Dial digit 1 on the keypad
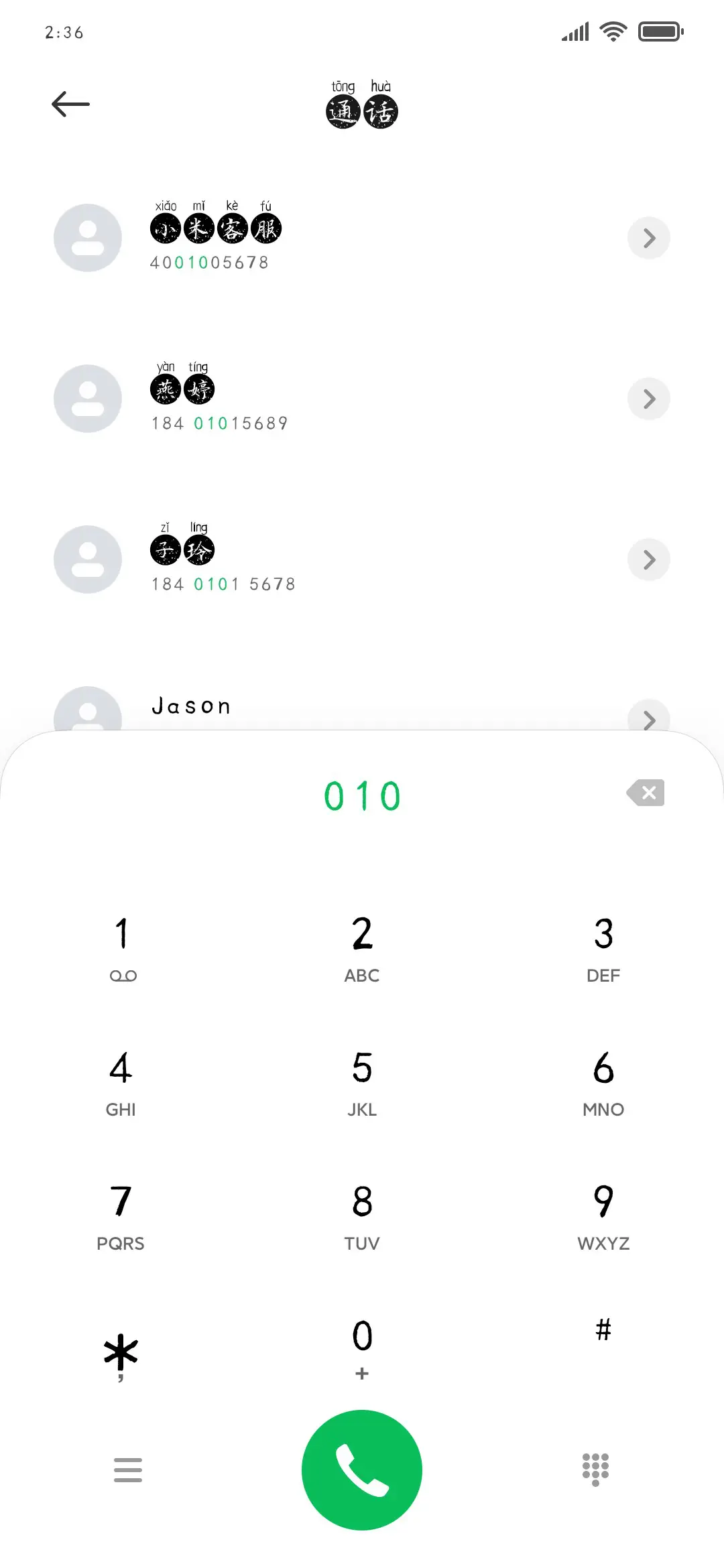Screen dimensions: 724x1568 (121, 946)
